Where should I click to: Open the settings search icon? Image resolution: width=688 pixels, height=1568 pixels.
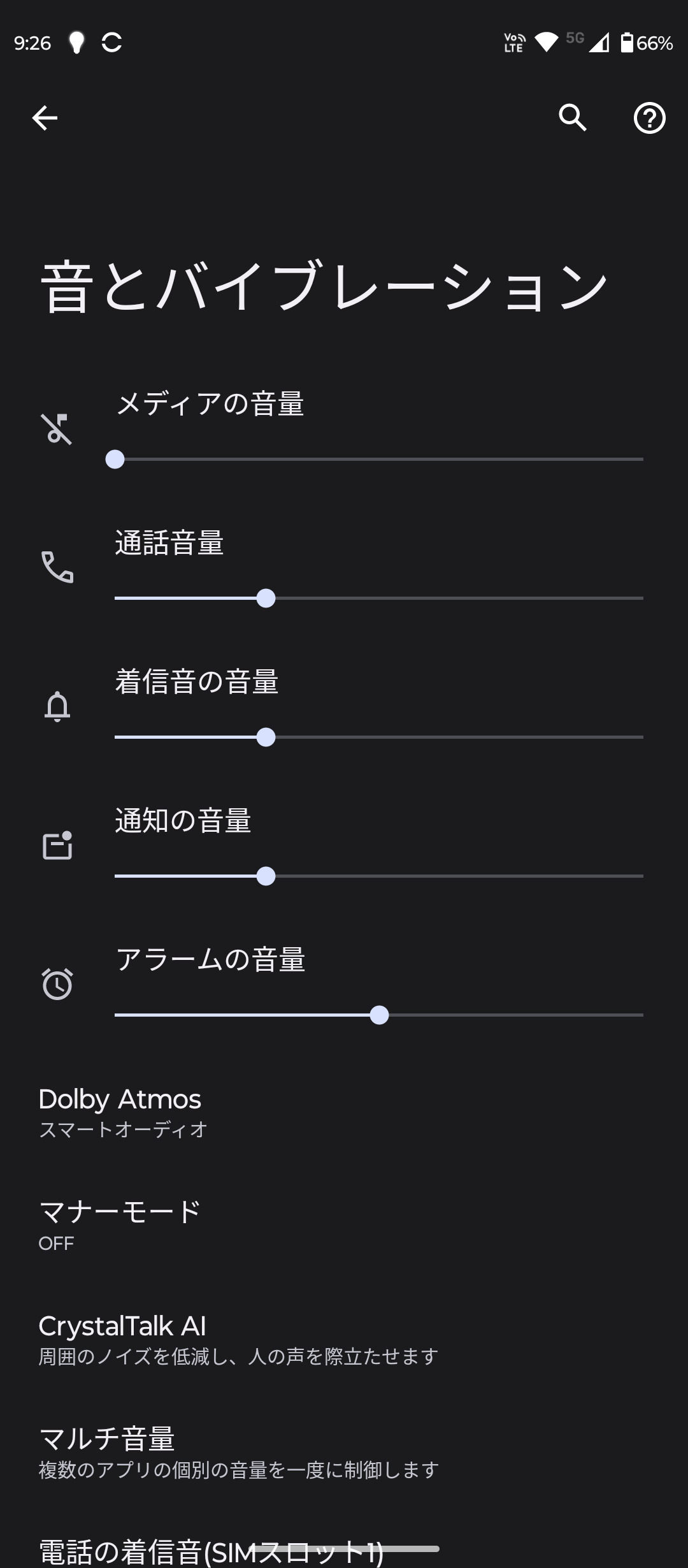click(x=573, y=118)
